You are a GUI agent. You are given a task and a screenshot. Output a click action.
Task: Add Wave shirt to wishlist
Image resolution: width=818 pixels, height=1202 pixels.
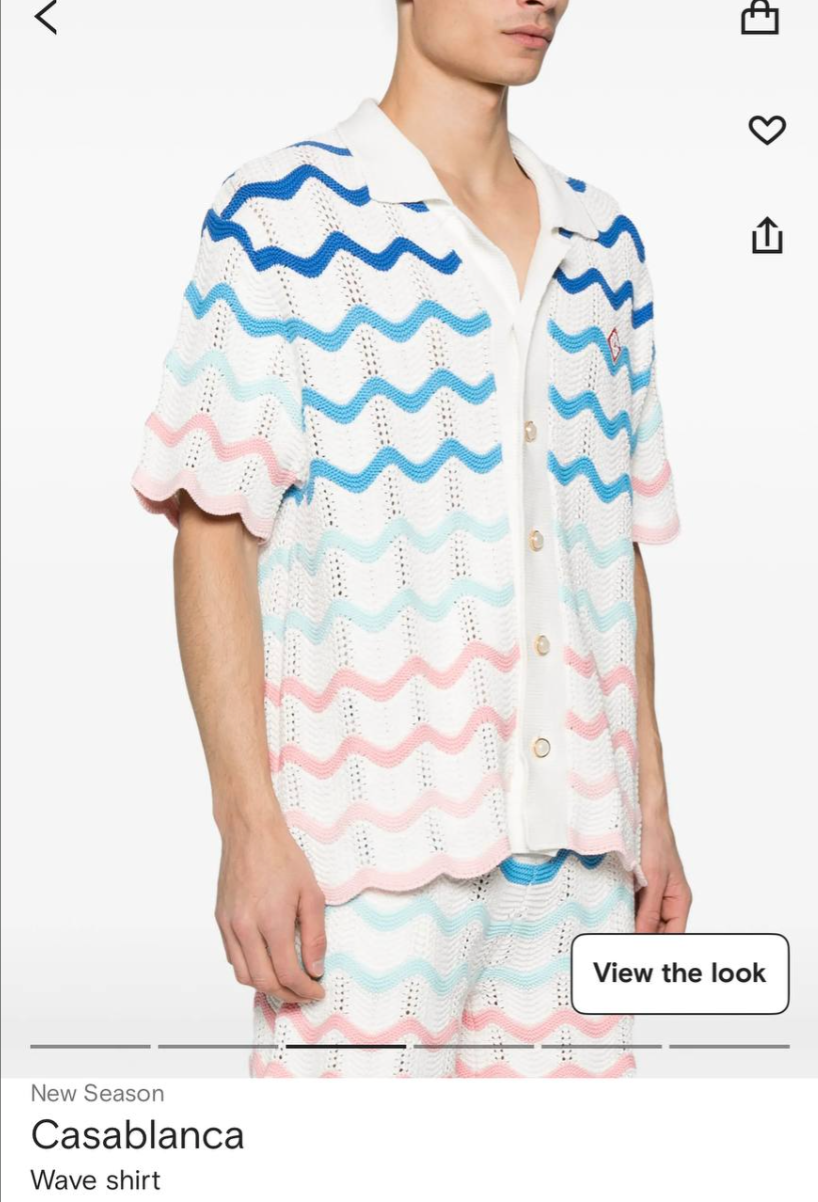coord(767,130)
